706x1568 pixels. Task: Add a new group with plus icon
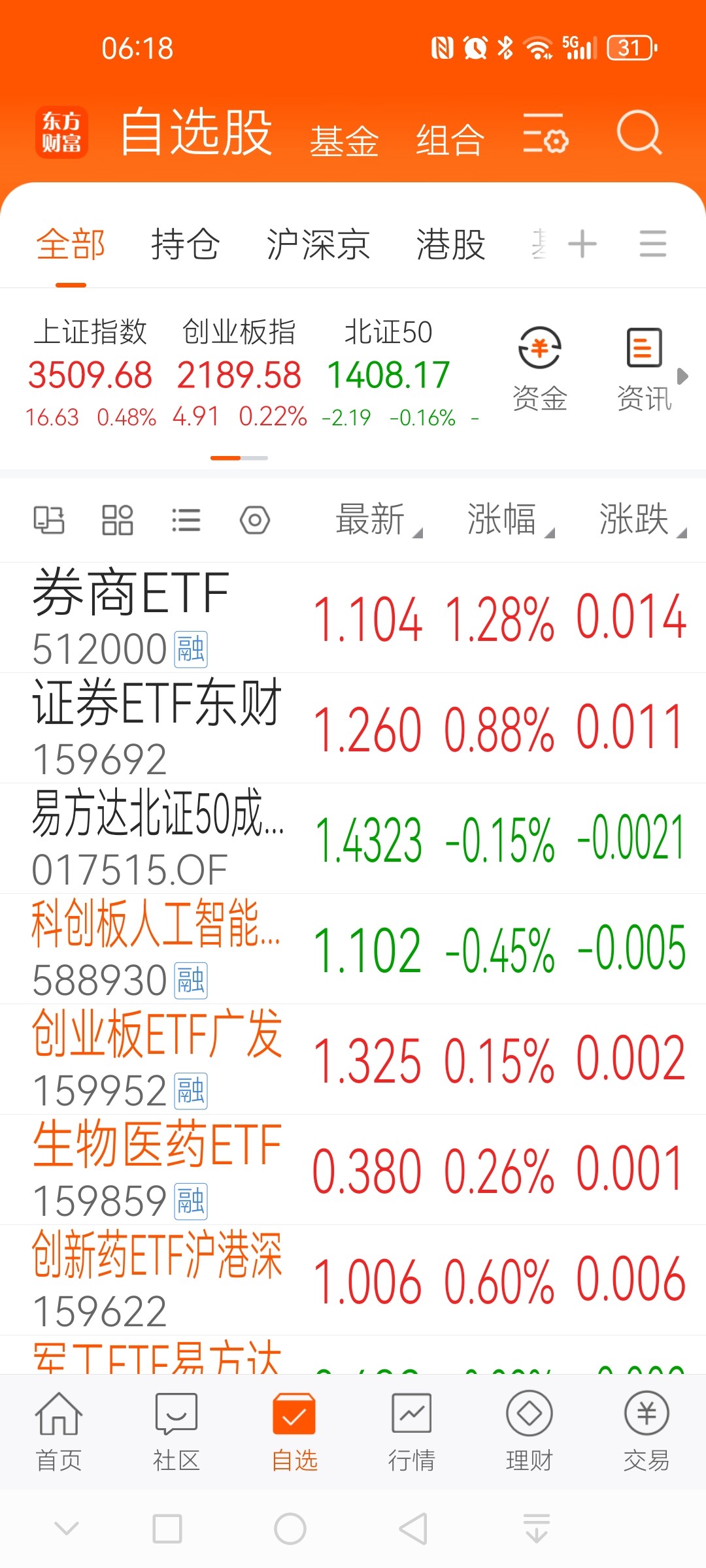pyautogui.click(x=582, y=245)
